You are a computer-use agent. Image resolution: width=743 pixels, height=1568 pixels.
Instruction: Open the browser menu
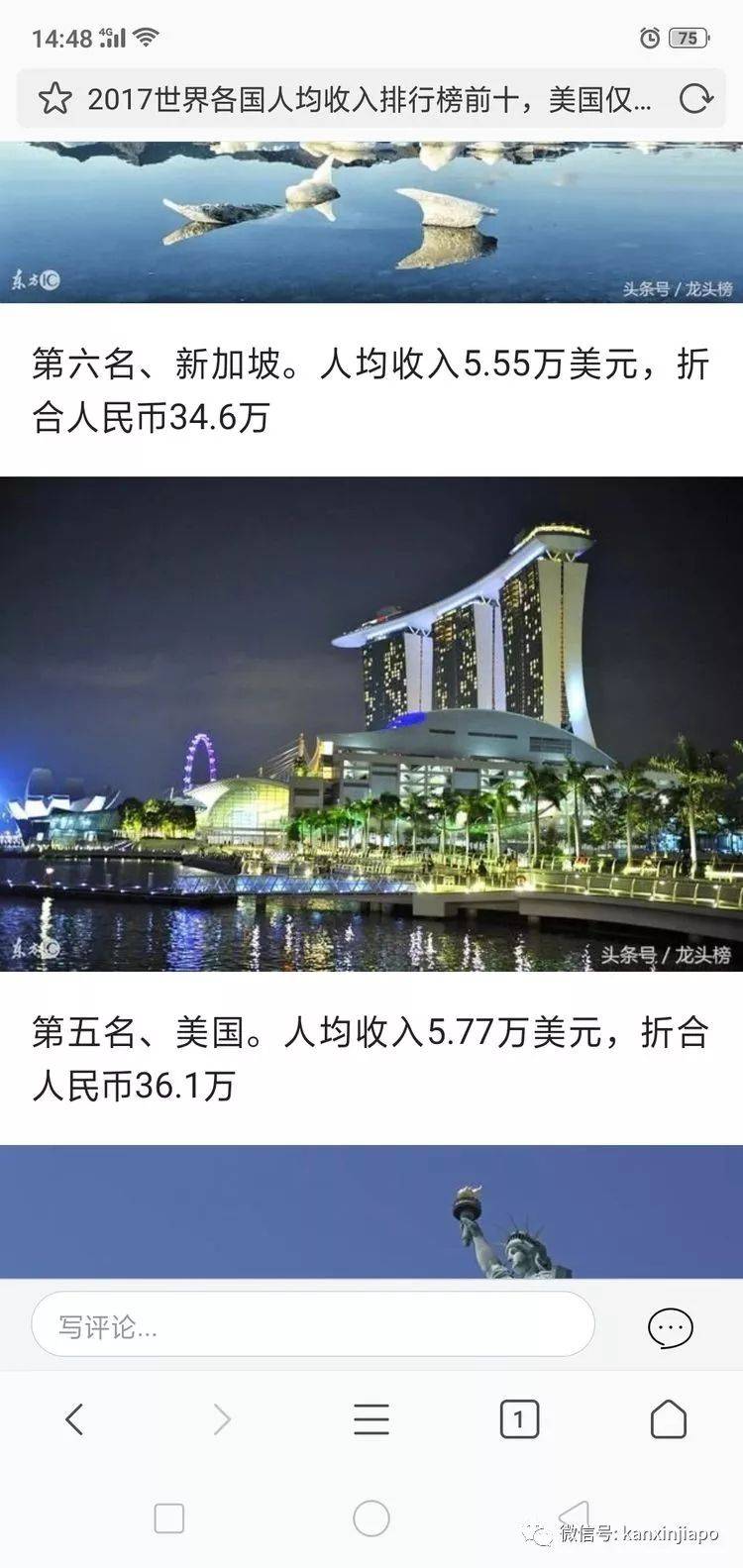(x=371, y=1419)
